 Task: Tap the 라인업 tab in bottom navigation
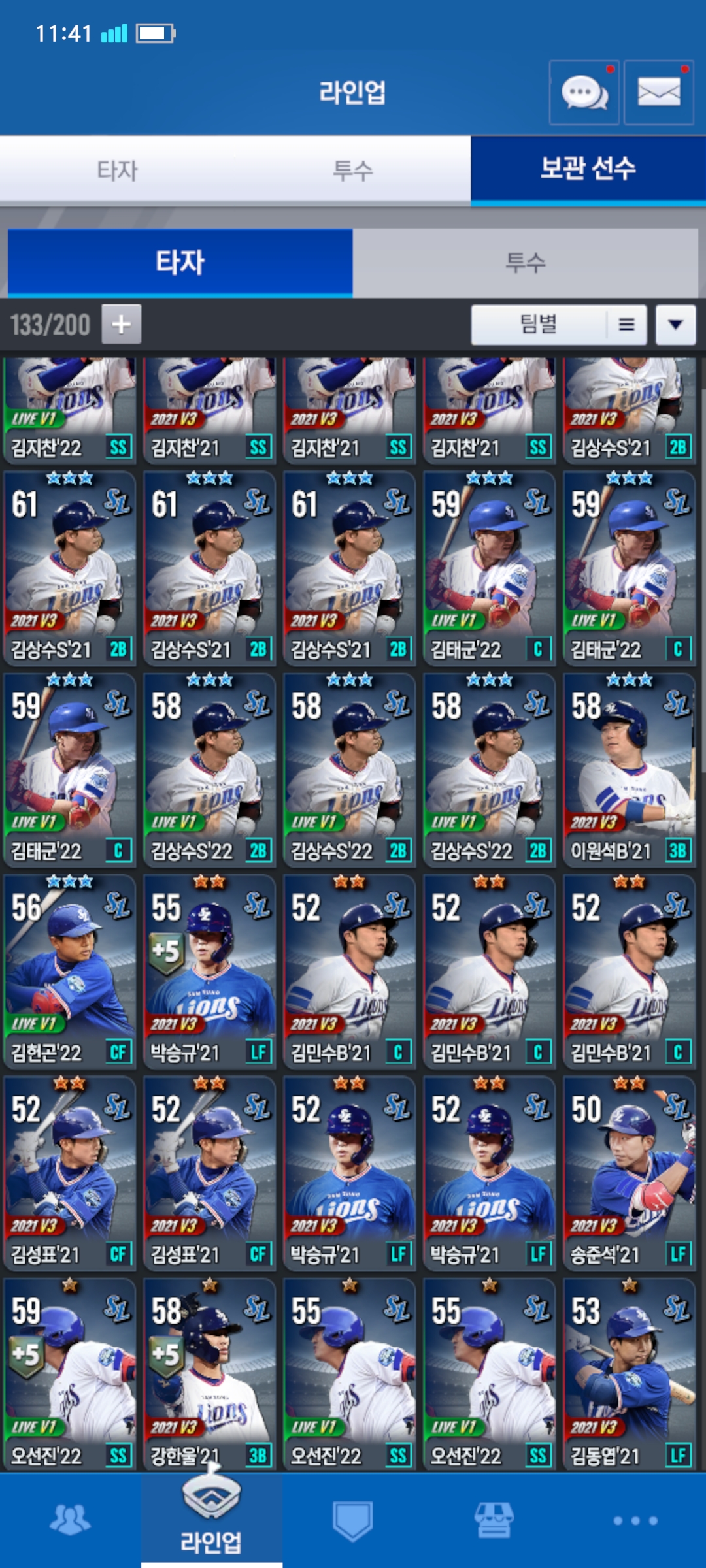pos(211,1520)
